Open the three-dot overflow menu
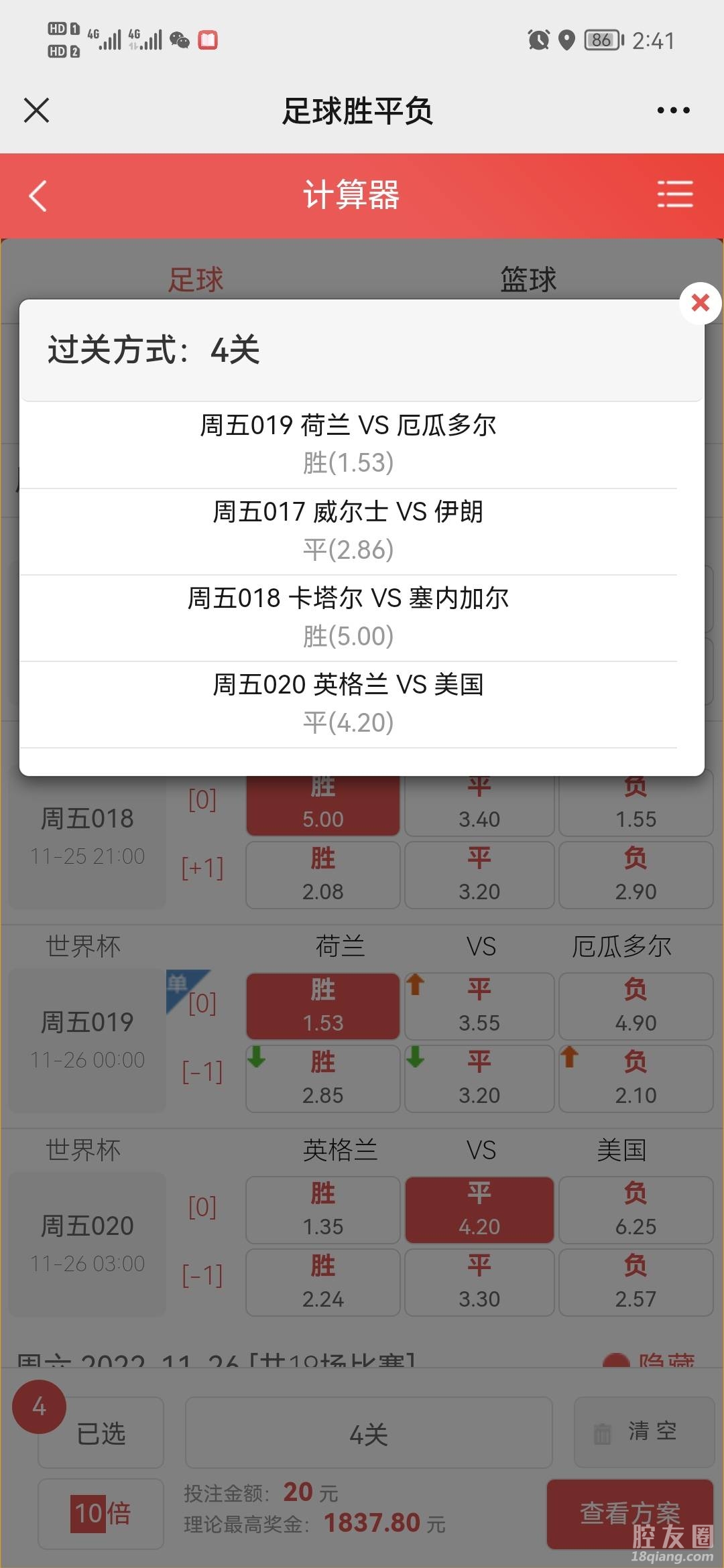This screenshot has height=1568, width=724. [673, 111]
